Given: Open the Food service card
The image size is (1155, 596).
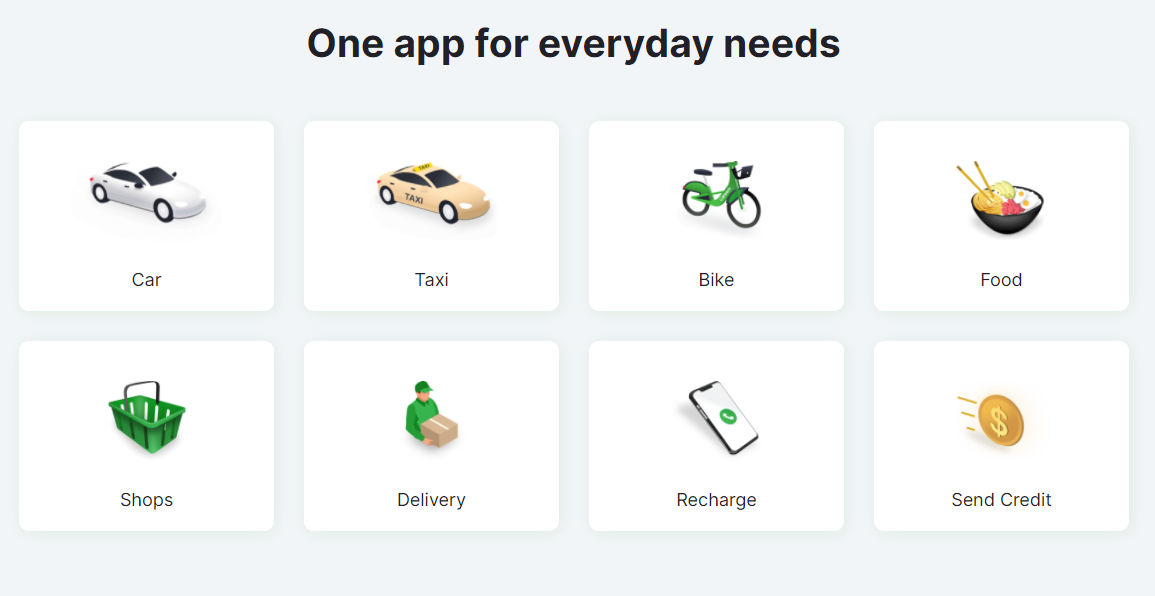Looking at the screenshot, I should [x=1001, y=216].
